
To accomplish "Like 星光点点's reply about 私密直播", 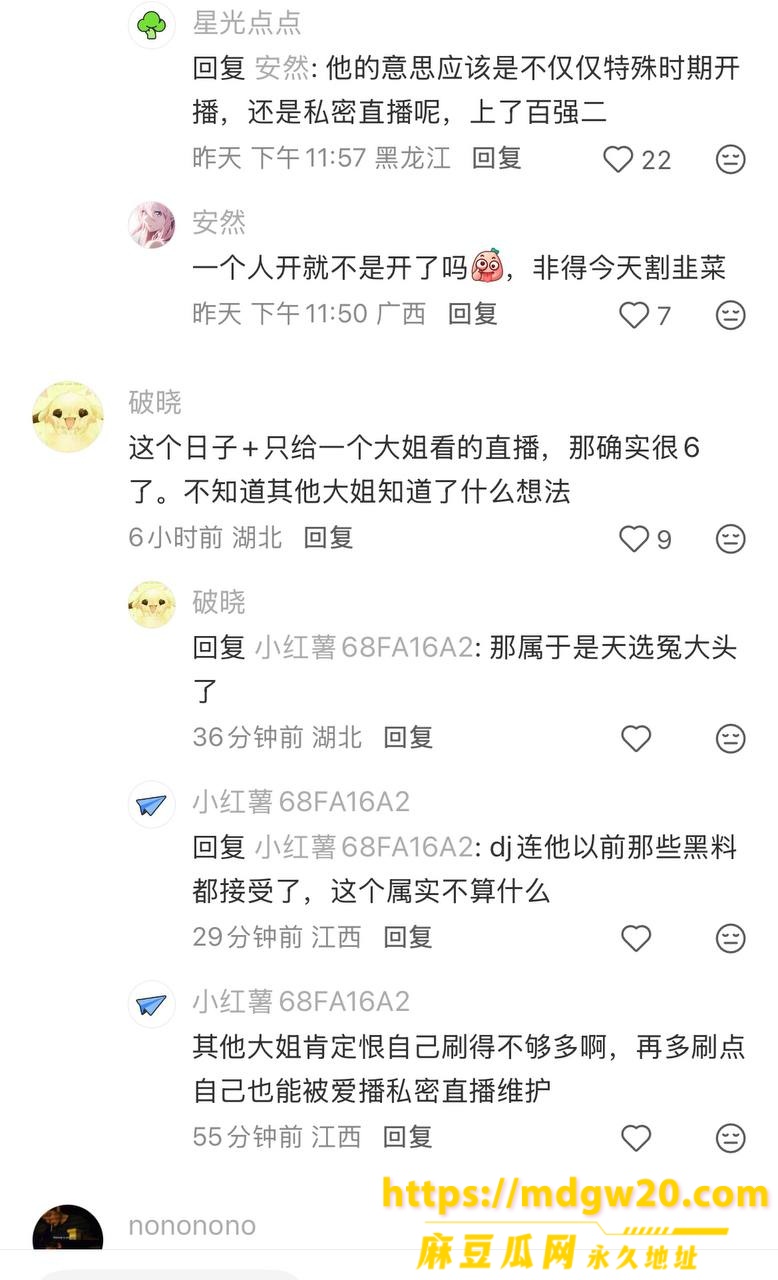I will tap(619, 159).
